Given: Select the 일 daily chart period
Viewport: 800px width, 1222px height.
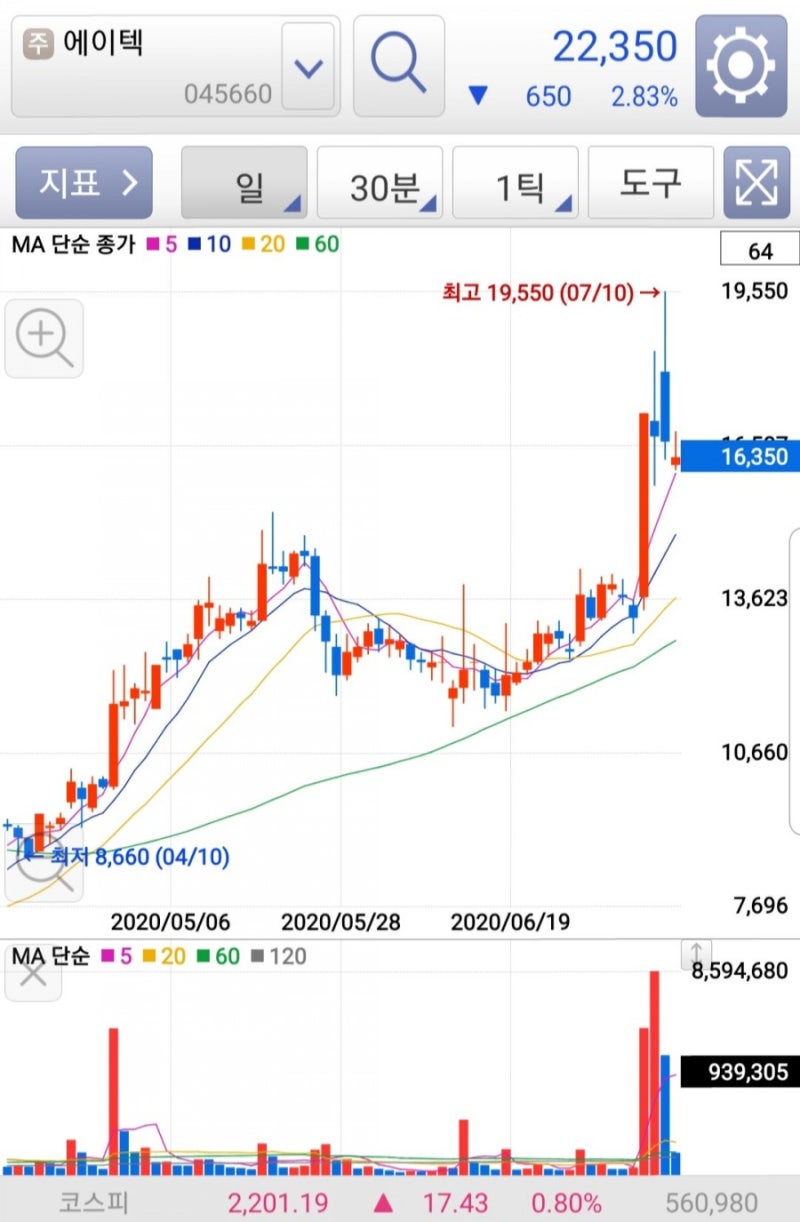Looking at the screenshot, I should pos(244,184).
